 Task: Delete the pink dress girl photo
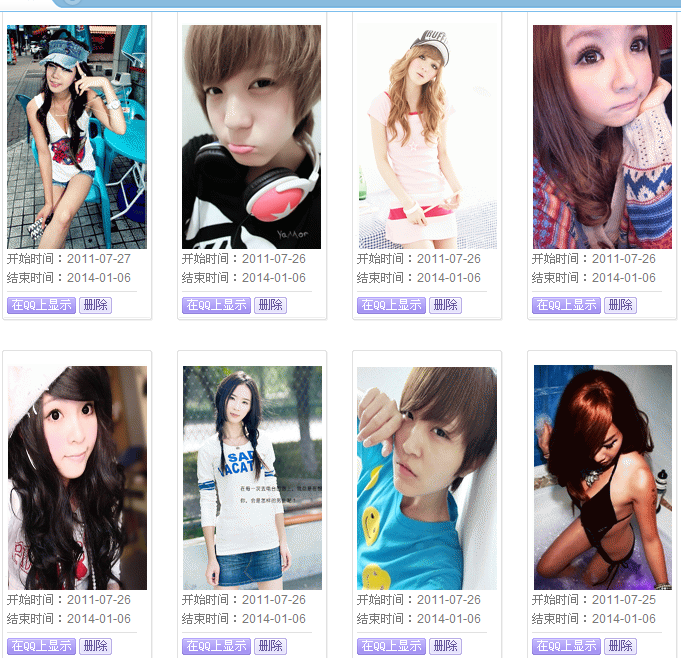coord(445,305)
